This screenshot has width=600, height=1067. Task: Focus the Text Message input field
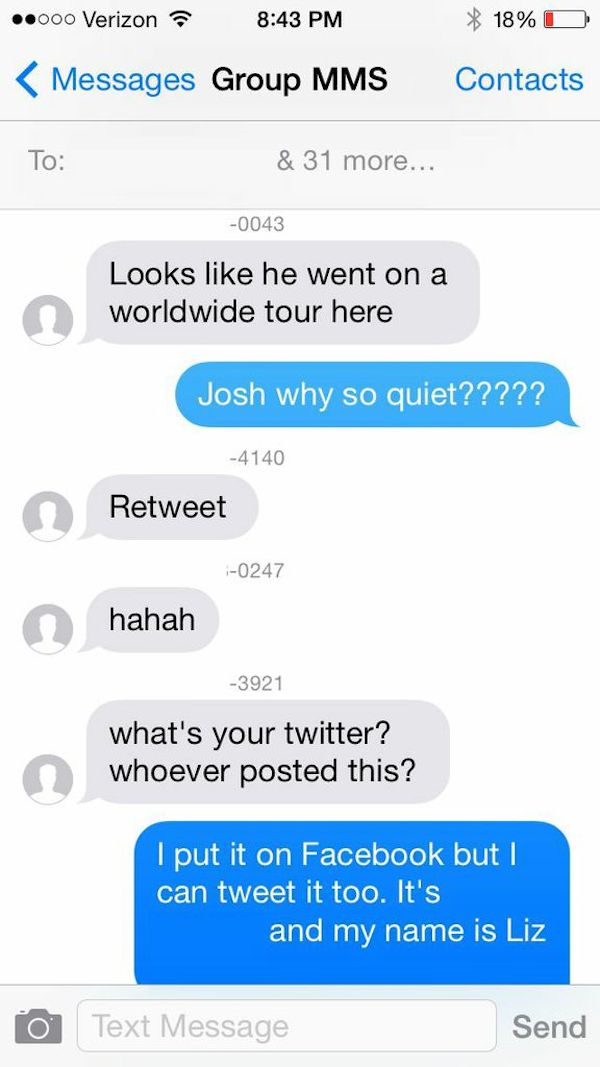286,1025
